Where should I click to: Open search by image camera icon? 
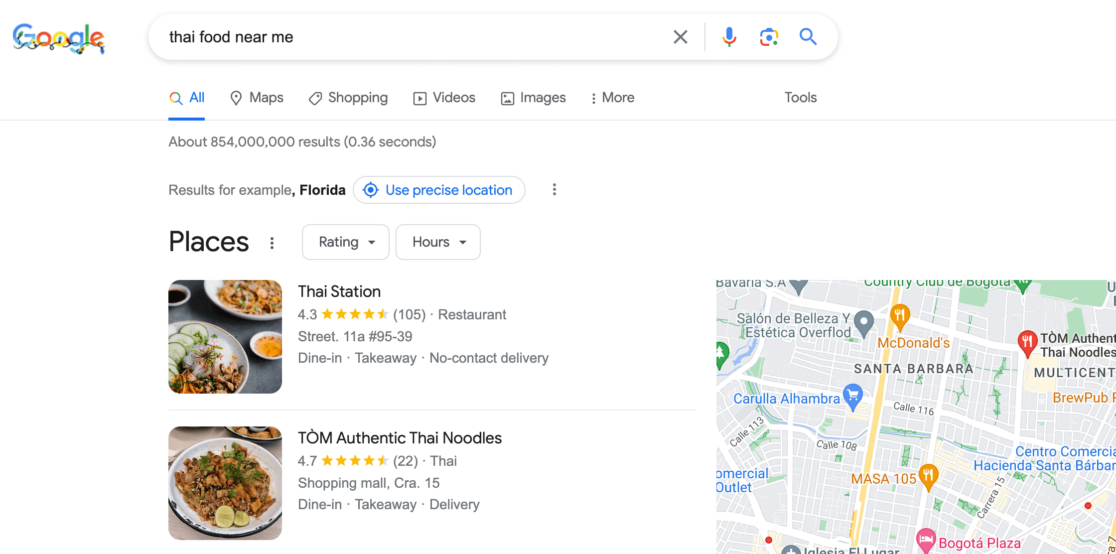[x=768, y=37]
